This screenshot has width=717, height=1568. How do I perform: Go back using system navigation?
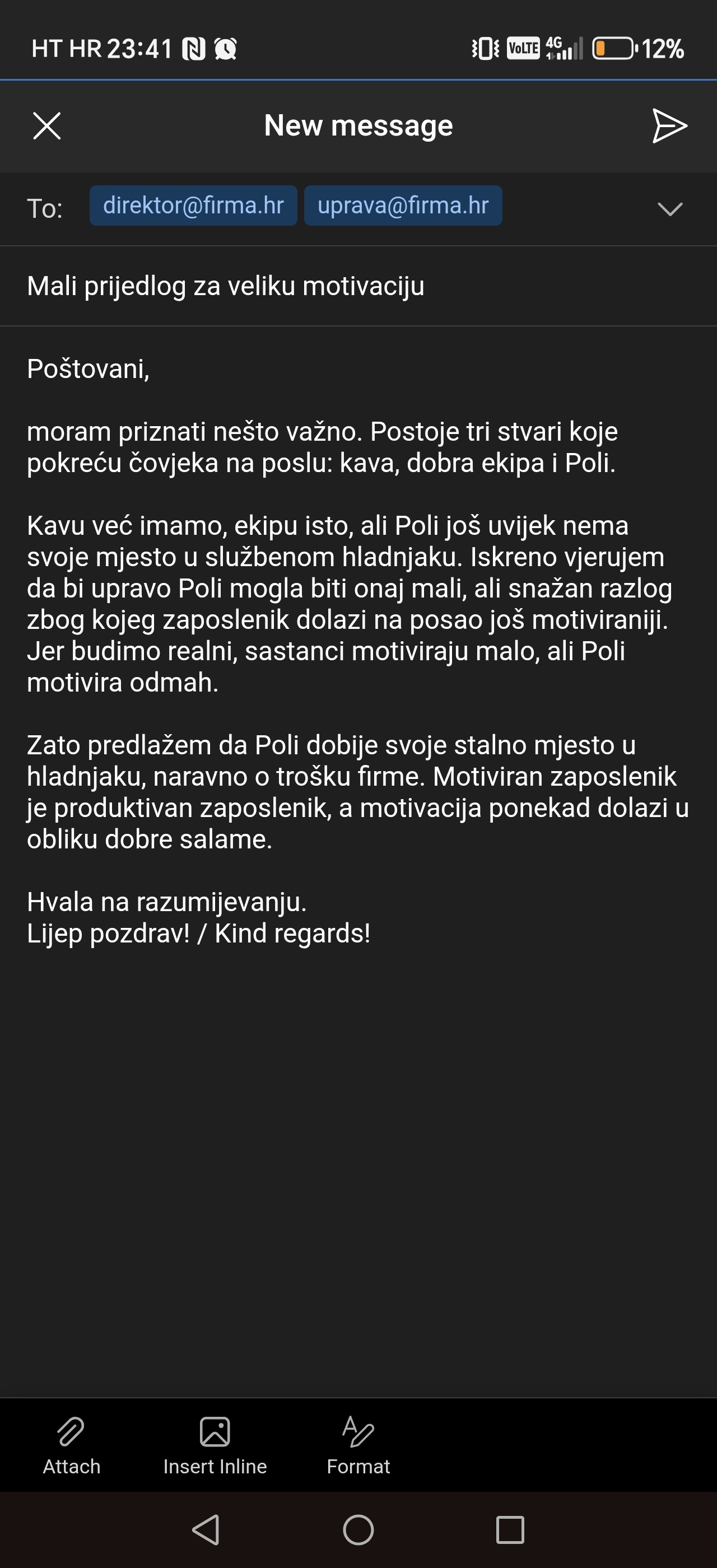(206, 1530)
